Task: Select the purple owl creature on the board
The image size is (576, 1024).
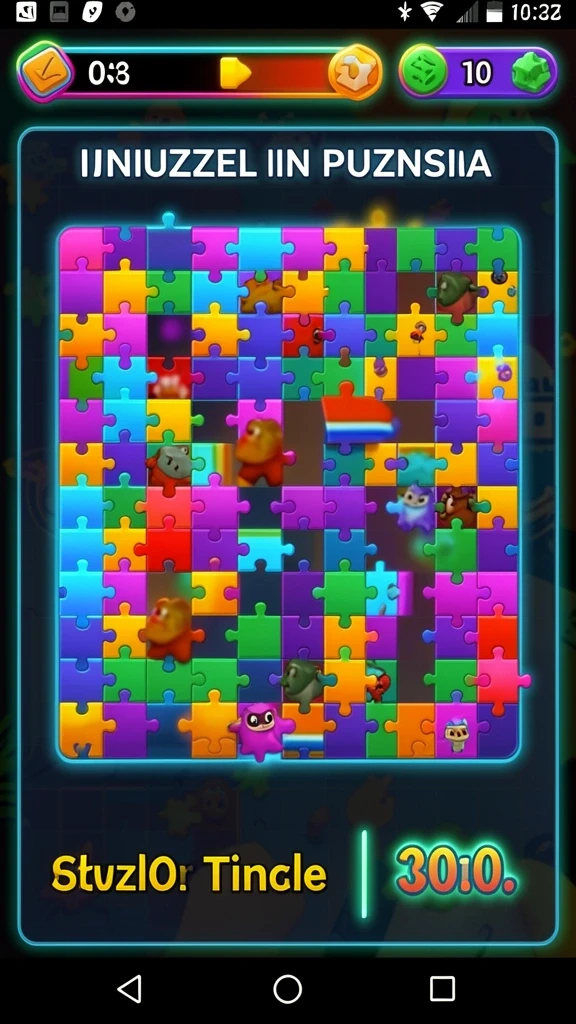Action: pyautogui.click(x=413, y=507)
